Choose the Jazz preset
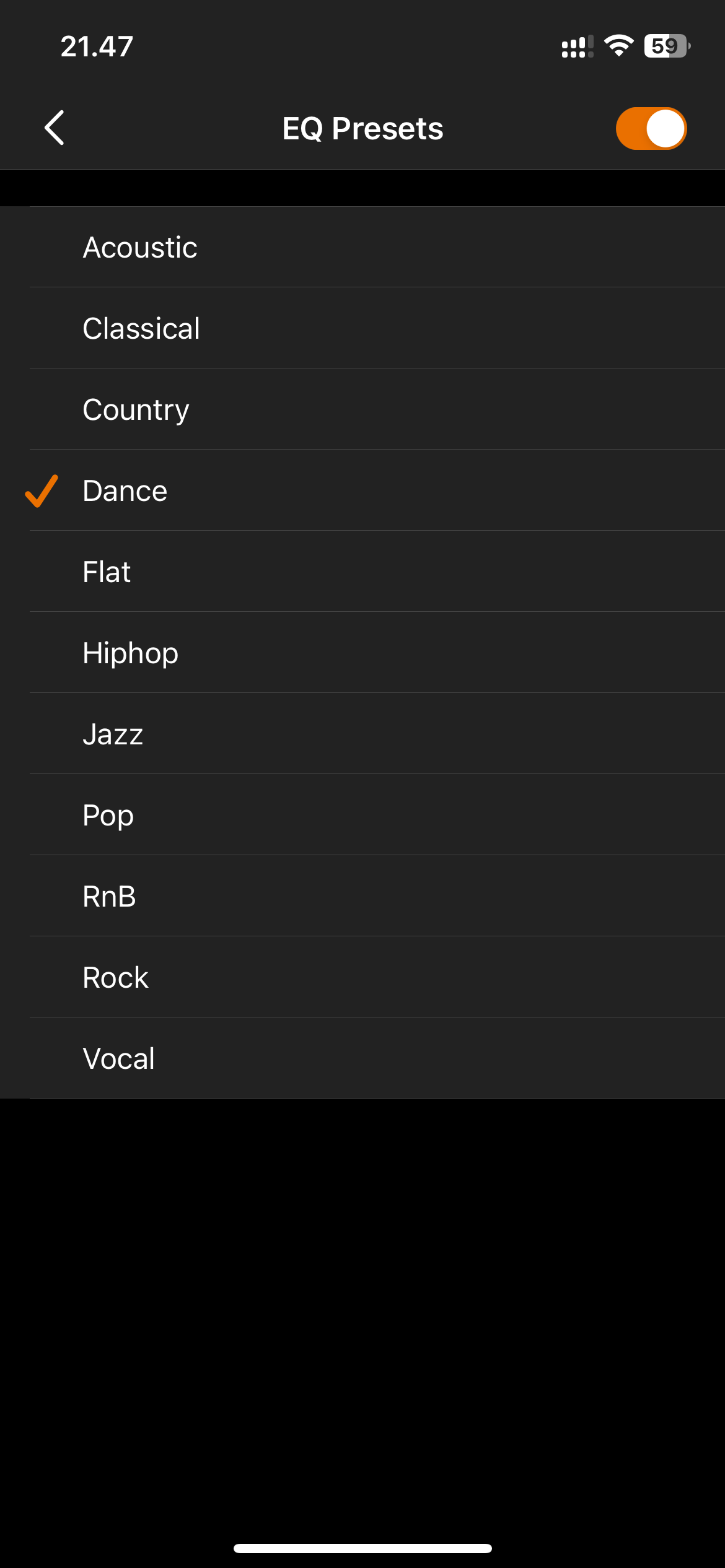Viewport: 725px width, 1568px height. coord(362,734)
